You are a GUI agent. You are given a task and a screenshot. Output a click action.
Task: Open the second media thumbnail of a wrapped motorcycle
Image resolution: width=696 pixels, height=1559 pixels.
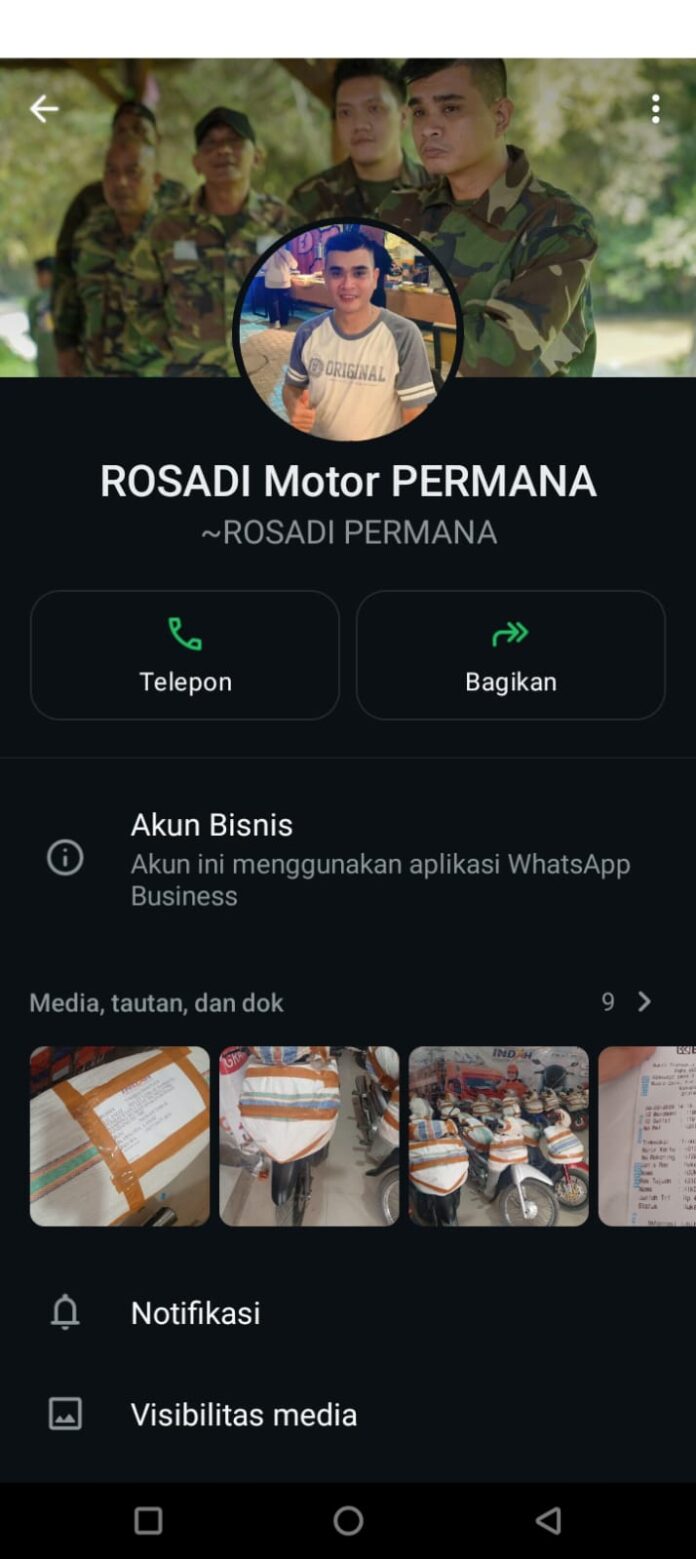point(309,1136)
